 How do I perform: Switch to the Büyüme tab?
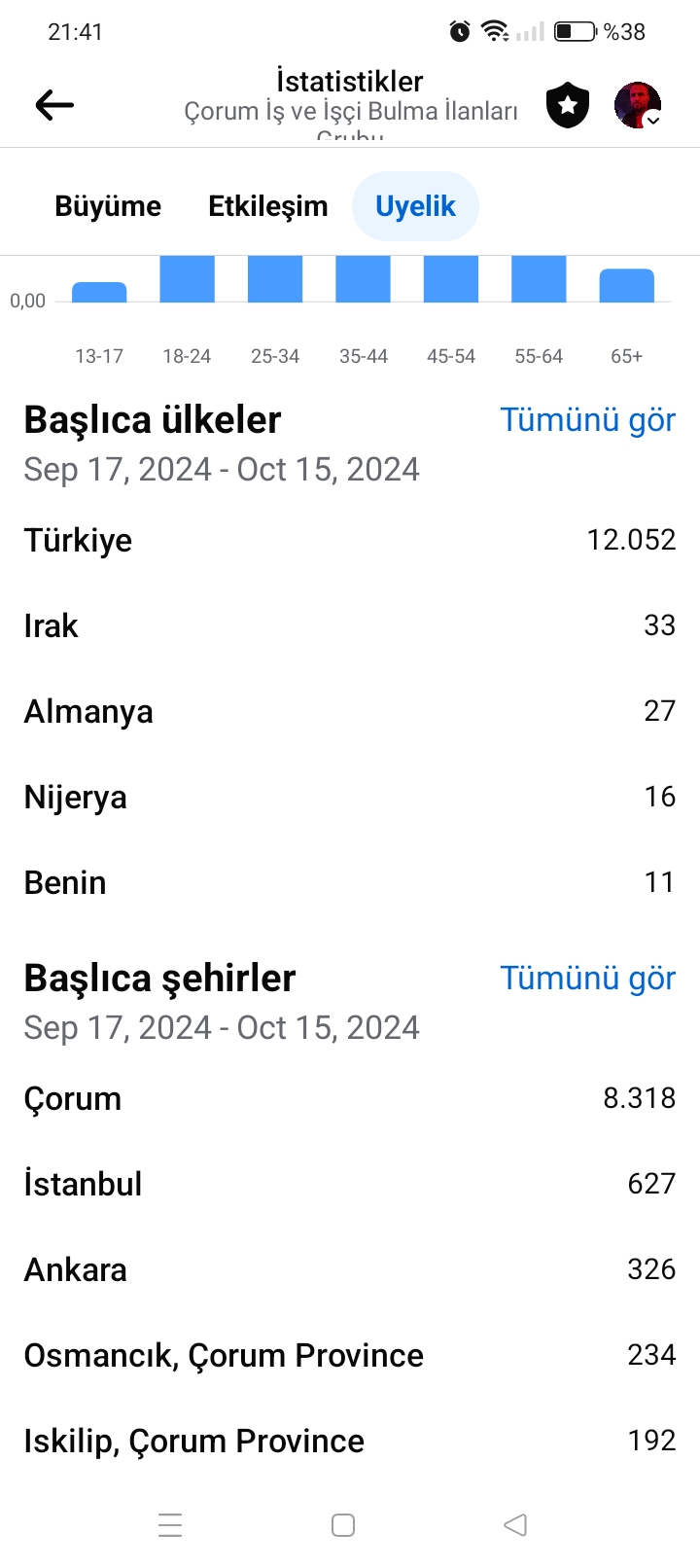[x=108, y=206]
